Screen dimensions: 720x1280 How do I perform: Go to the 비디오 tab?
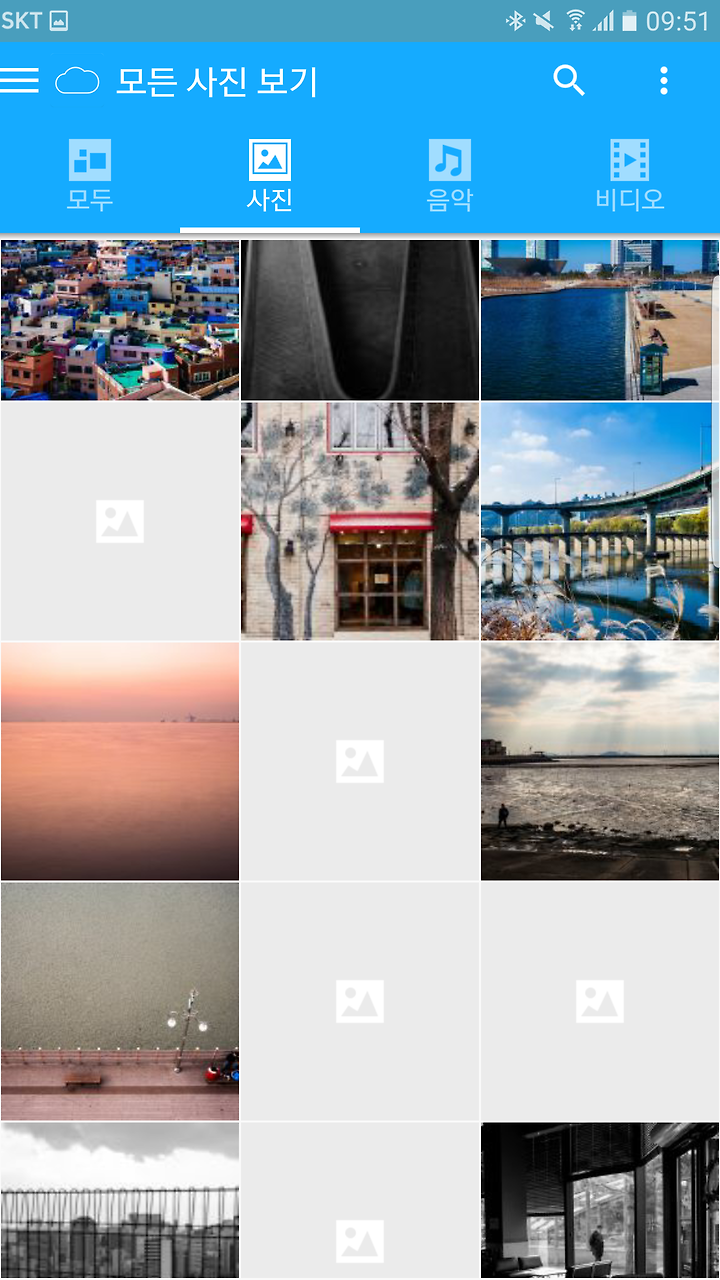click(x=630, y=176)
